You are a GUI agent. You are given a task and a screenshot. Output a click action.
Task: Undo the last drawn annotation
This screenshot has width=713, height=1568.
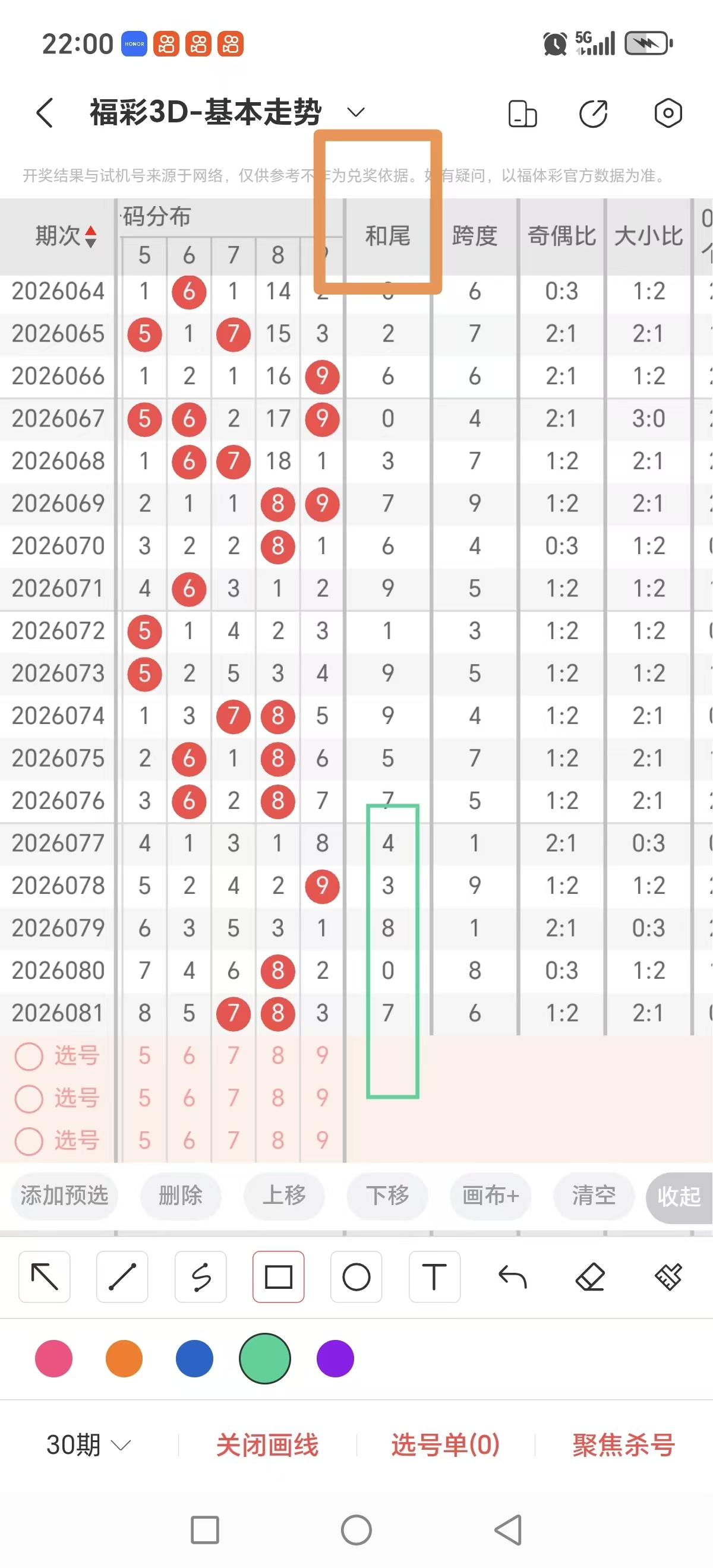(x=512, y=1277)
